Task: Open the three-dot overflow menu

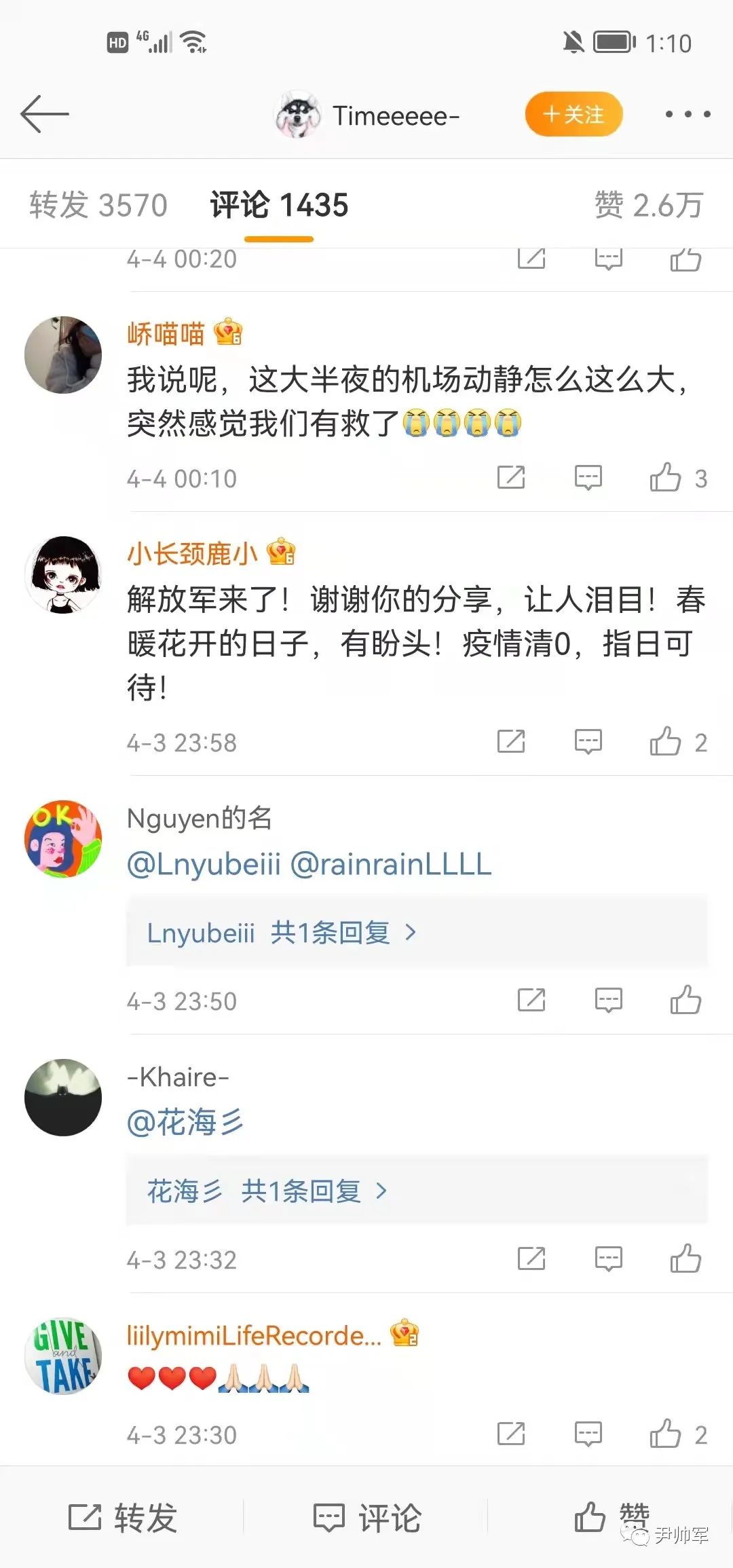Action: pyautogui.click(x=688, y=114)
